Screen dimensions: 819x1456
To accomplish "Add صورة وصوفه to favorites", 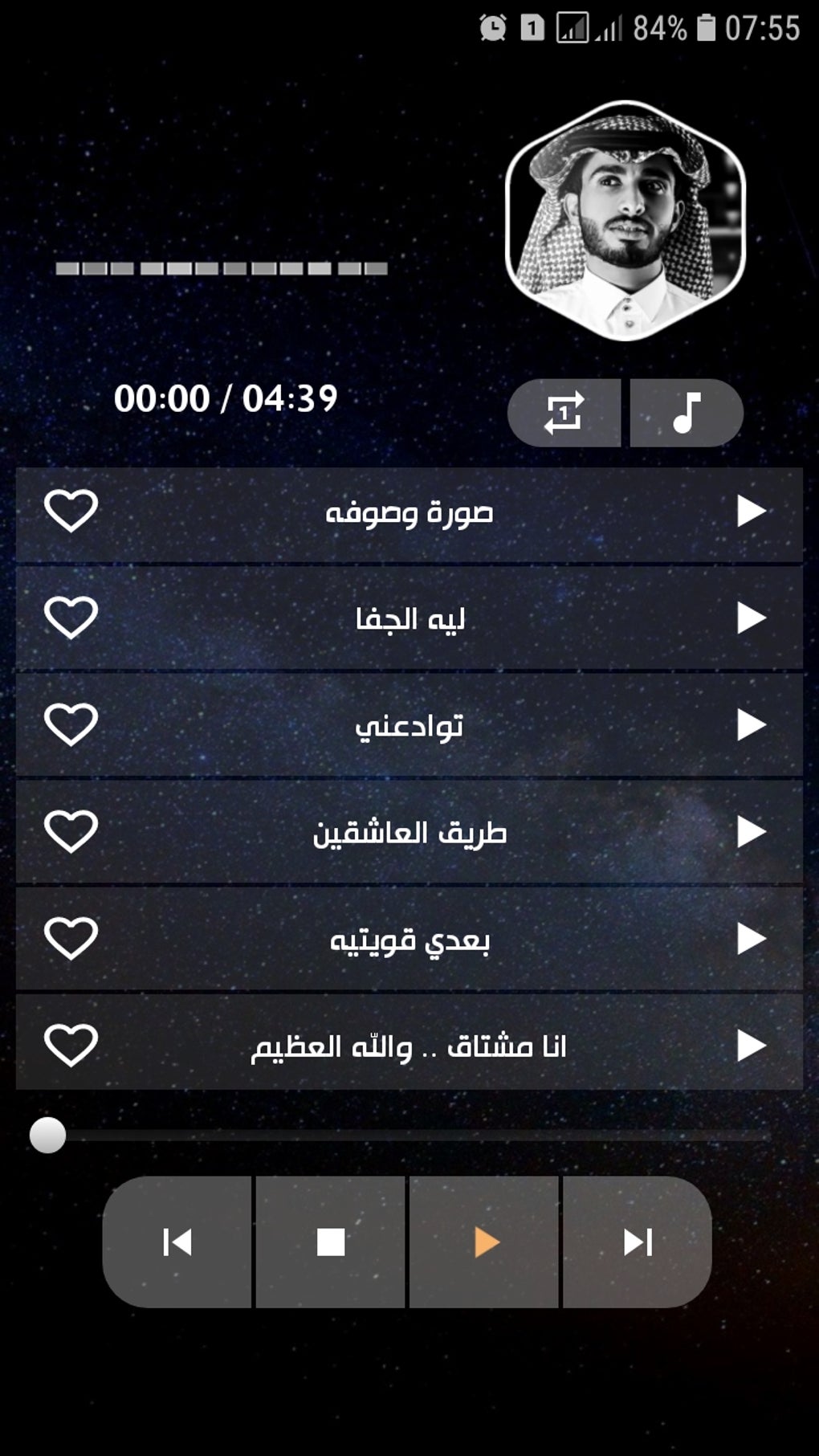I will coord(71,511).
